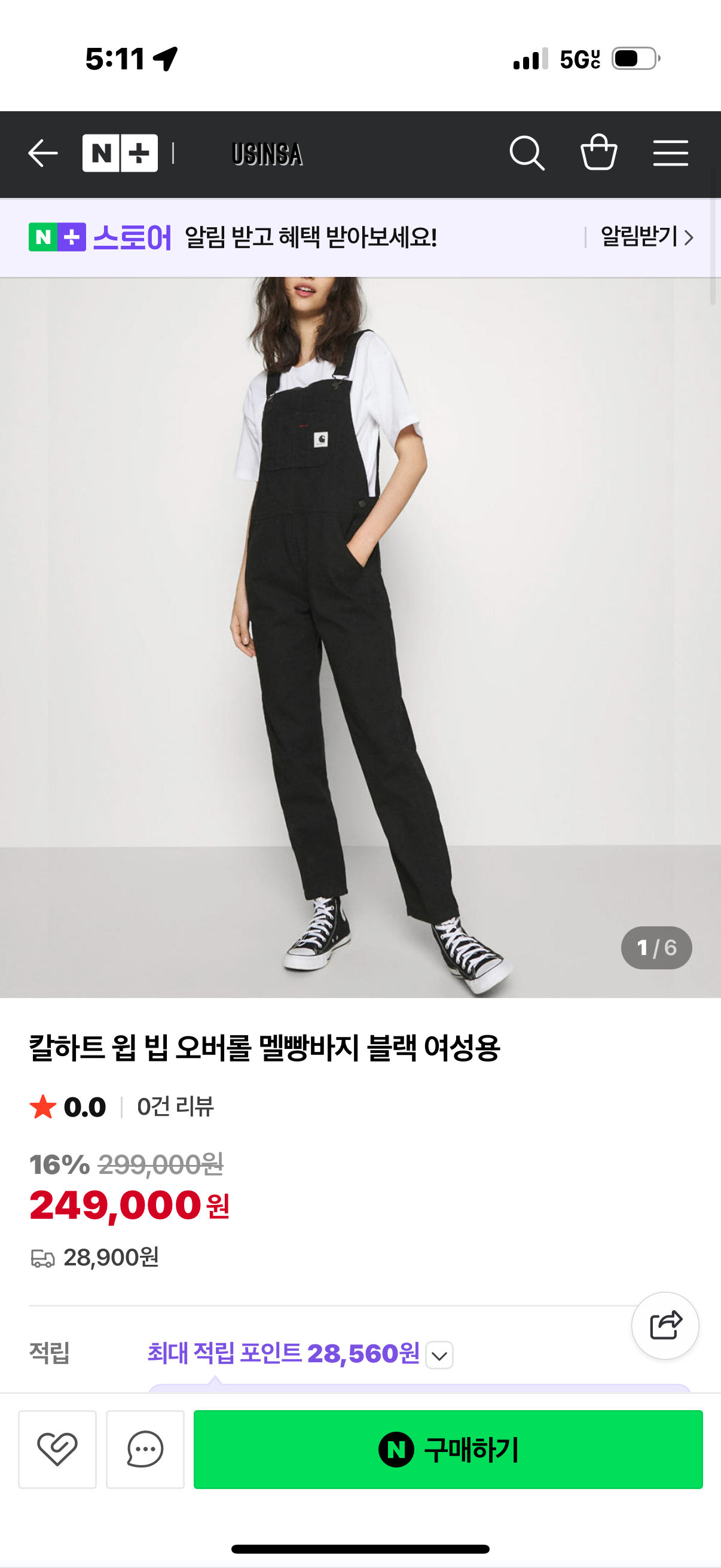Open chat inquiry with the seller
The height and width of the screenshot is (1568, 721).
click(x=145, y=1448)
